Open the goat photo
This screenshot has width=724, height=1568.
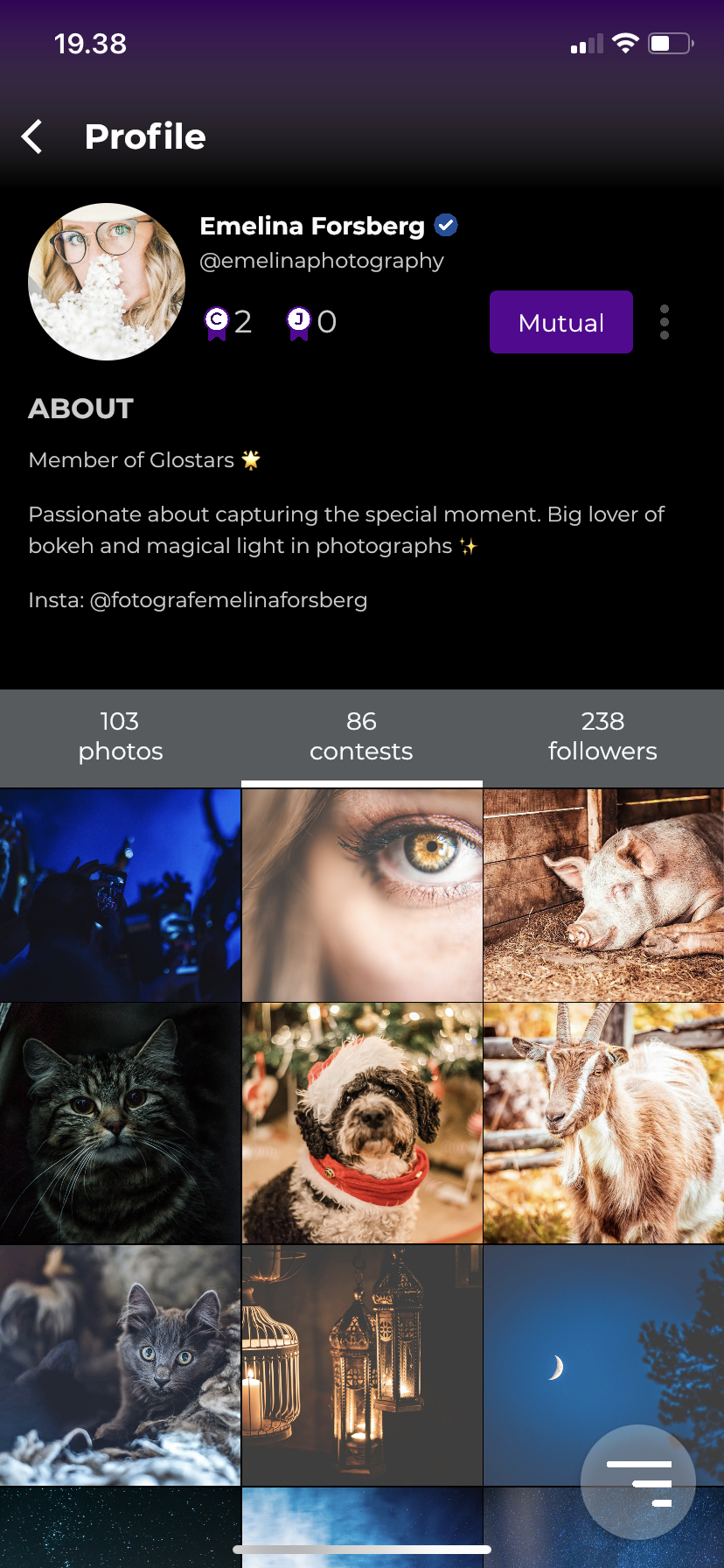point(603,1123)
